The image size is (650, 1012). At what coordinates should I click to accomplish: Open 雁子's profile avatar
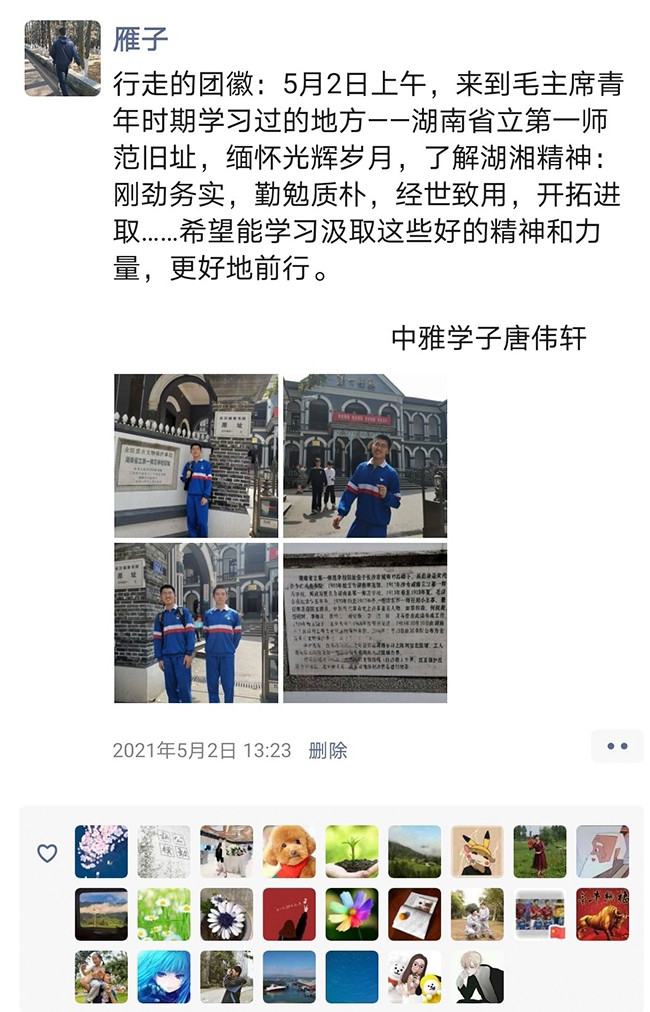[62, 58]
